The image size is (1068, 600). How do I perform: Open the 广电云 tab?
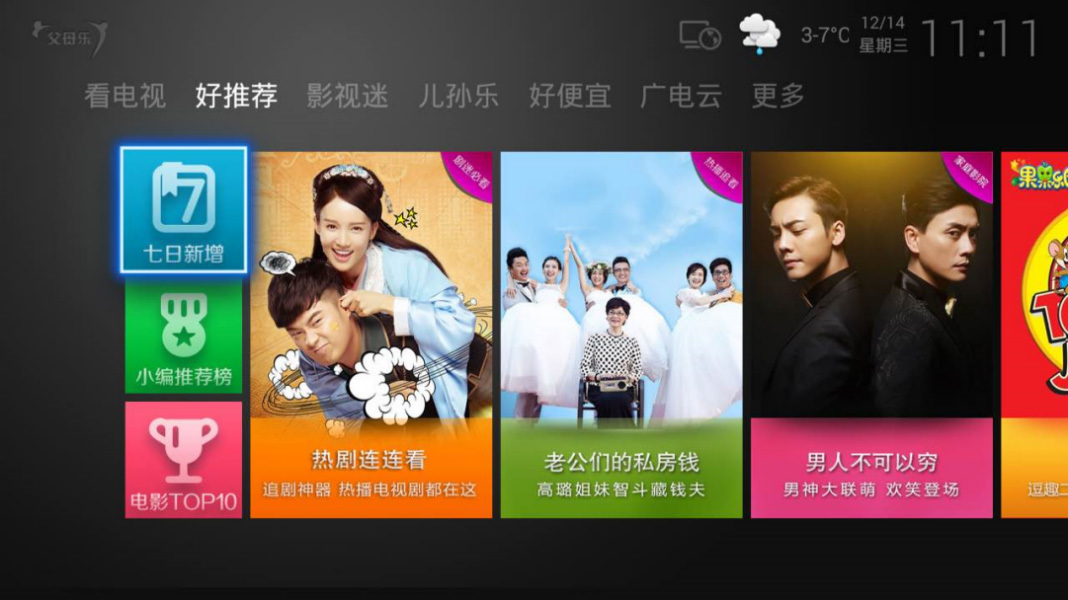pyautogui.click(x=680, y=96)
